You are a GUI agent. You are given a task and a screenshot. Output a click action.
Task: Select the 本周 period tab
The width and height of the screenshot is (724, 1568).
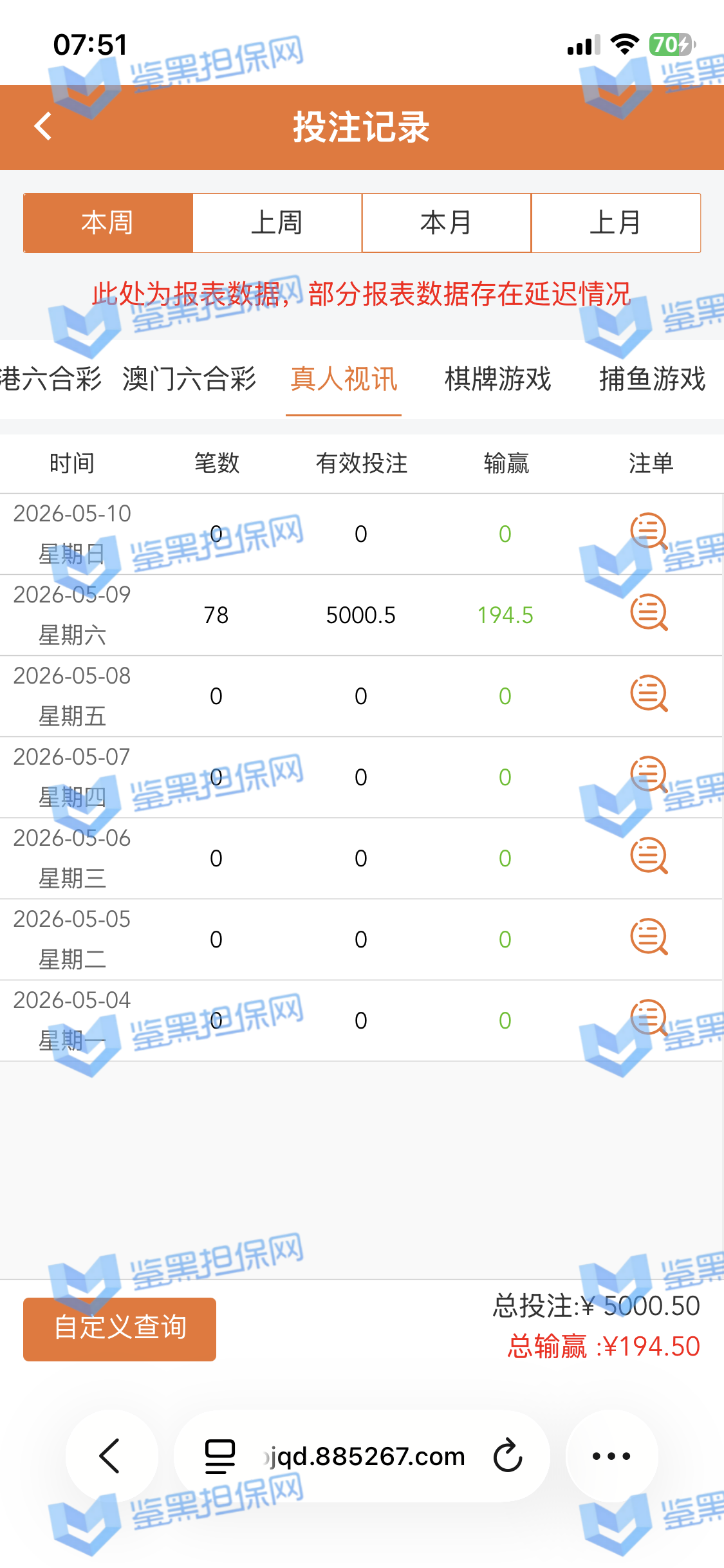pyautogui.click(x=108, y=223)
